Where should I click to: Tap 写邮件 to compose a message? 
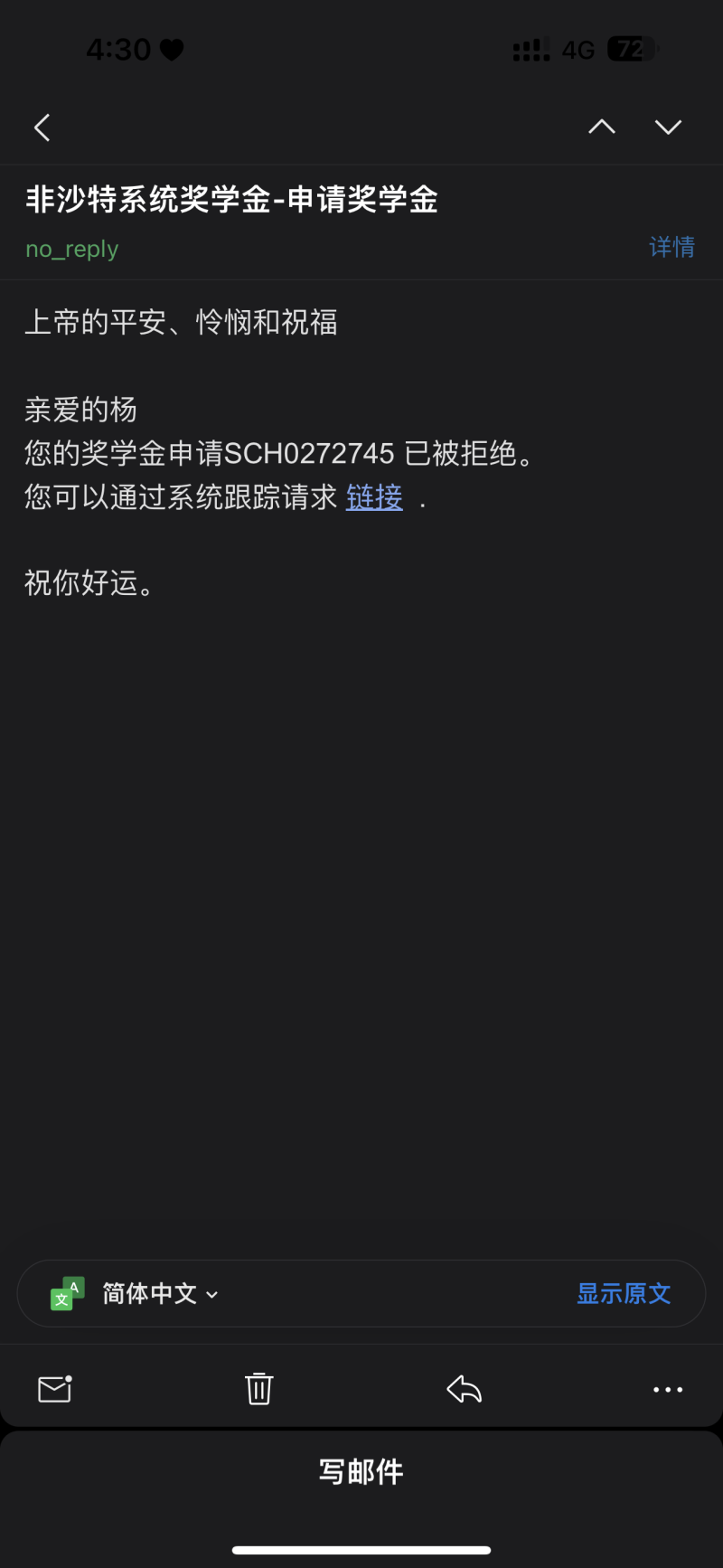pyautogui.click(x=361, y=1472)
